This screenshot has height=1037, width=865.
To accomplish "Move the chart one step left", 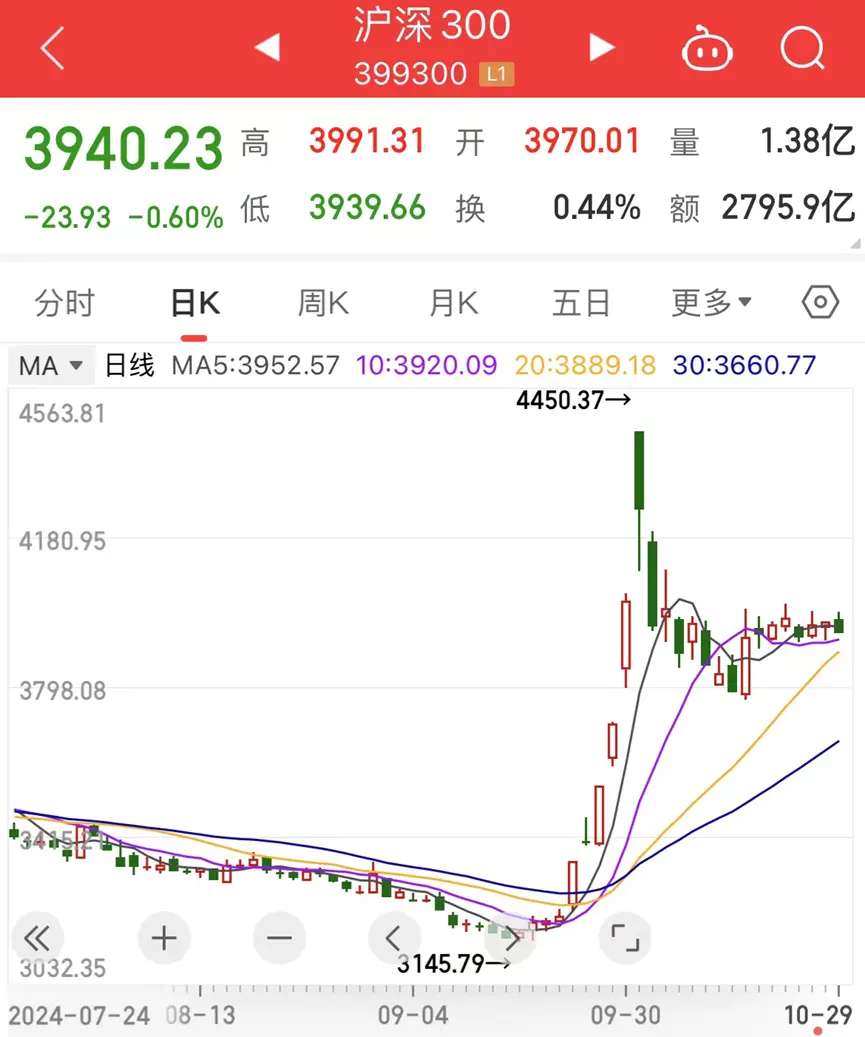I will click(x=394, y=938).
